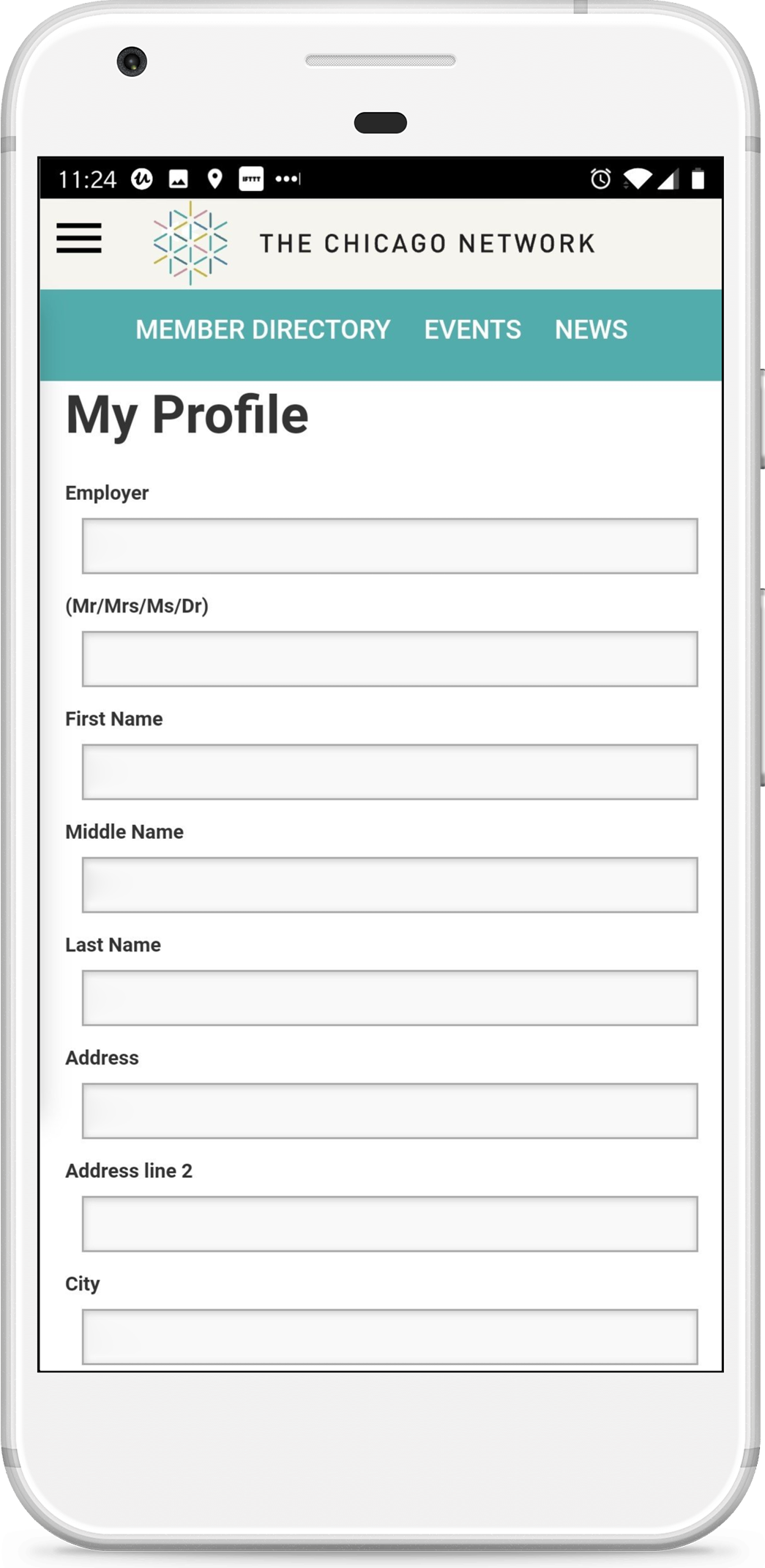Image resolution: width=765 pixels, height=1568 pixels.
Task: Switch to the News section
Action: [x=592, y=330]
